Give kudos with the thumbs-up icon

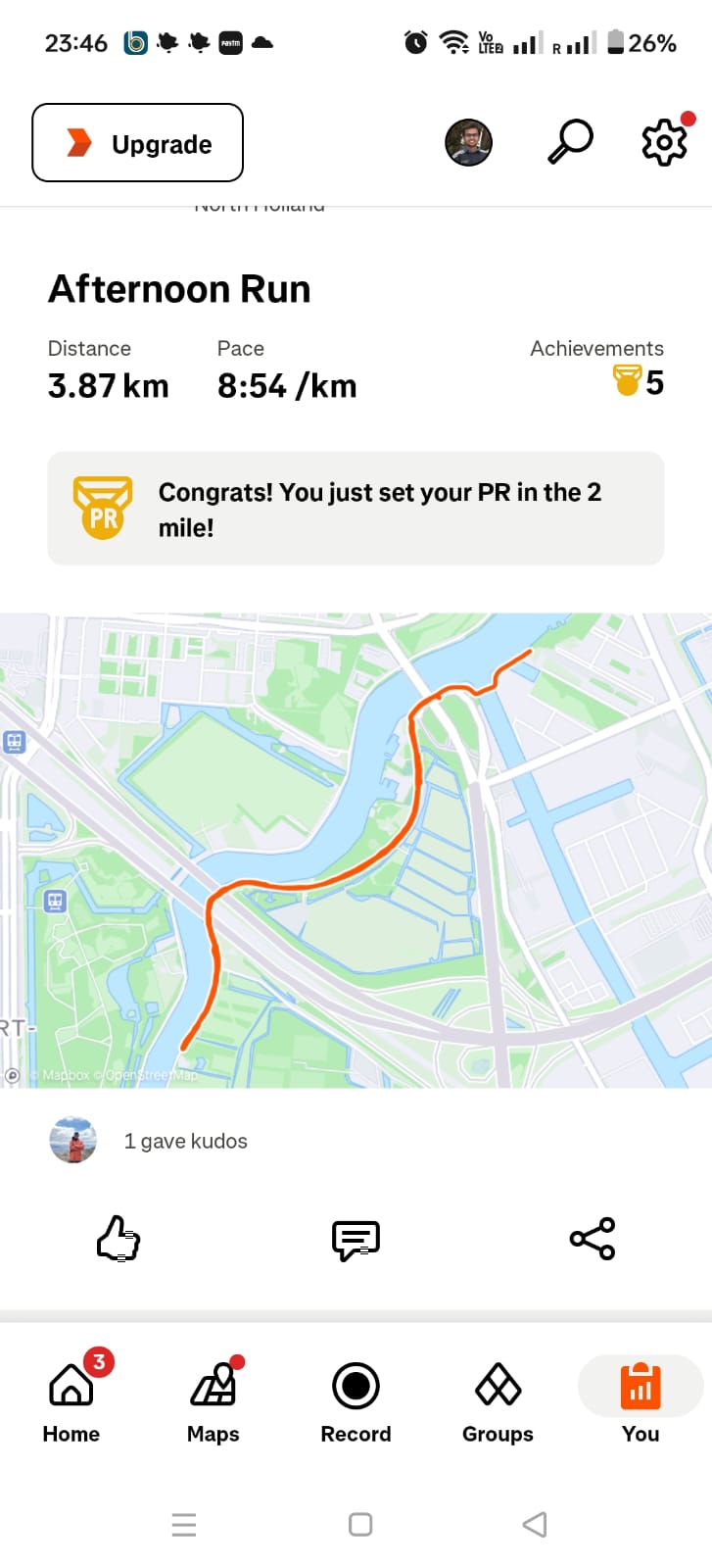(119, 1239)
